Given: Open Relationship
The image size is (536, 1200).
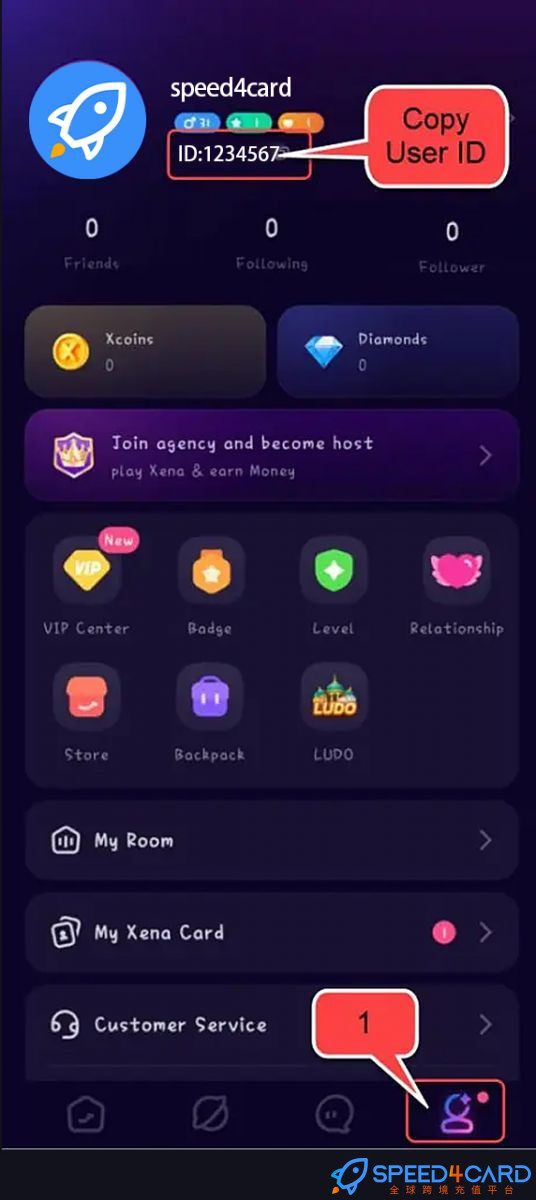Looking at the screenshot, I should point(456,587).
